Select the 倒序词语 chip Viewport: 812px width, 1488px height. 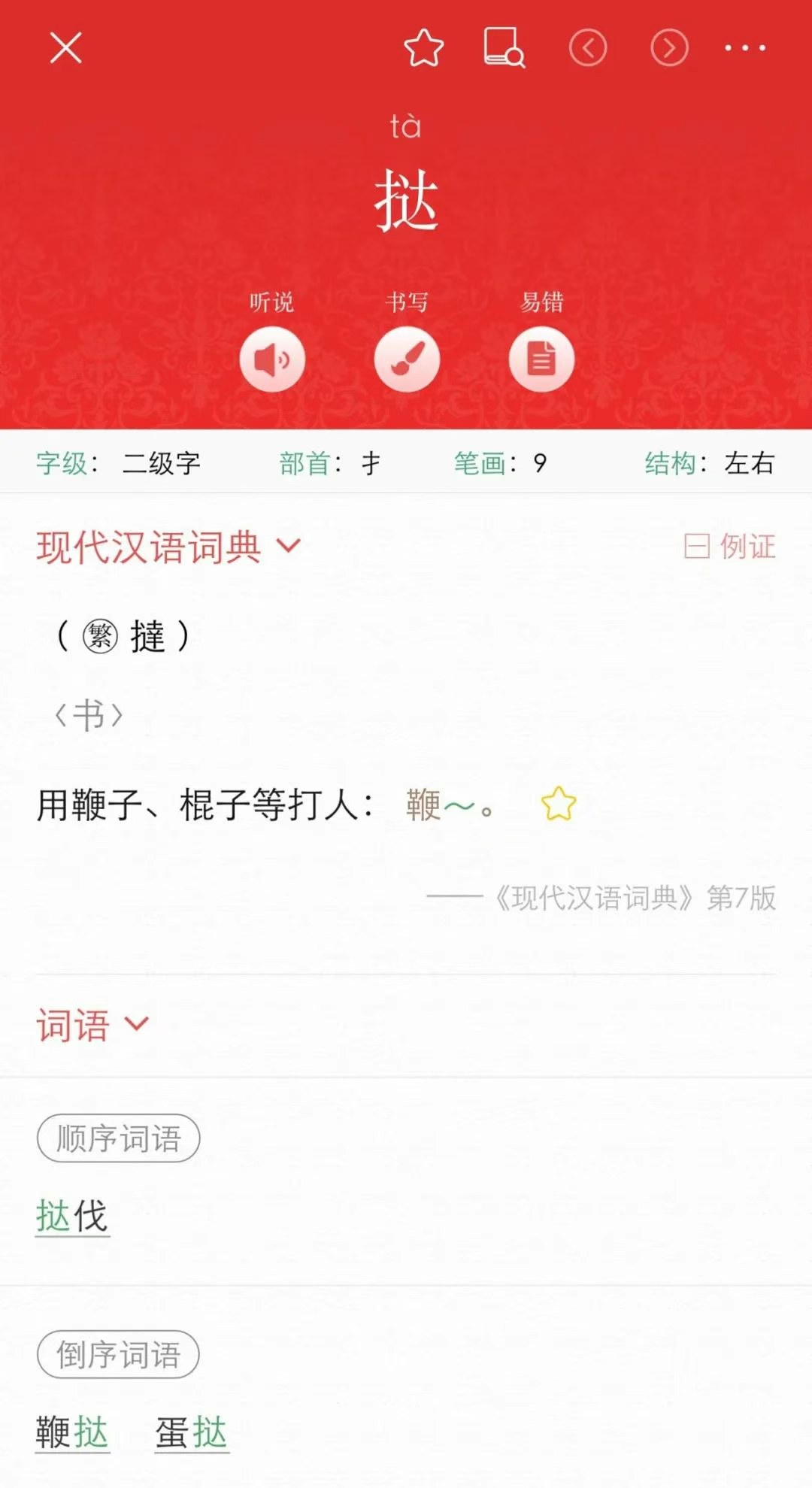tap(118, 1354)
